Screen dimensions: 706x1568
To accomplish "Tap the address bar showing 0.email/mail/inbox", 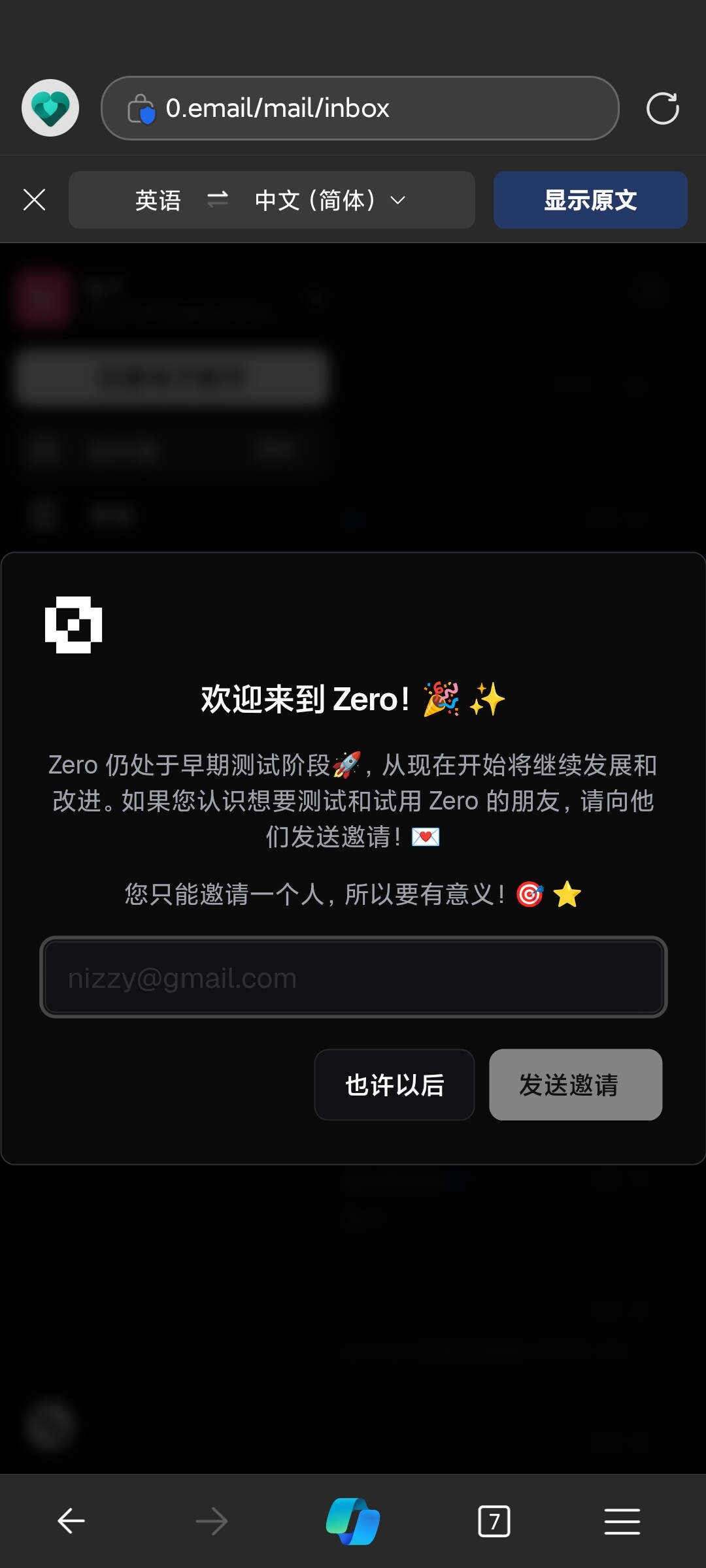I will 360,108.
